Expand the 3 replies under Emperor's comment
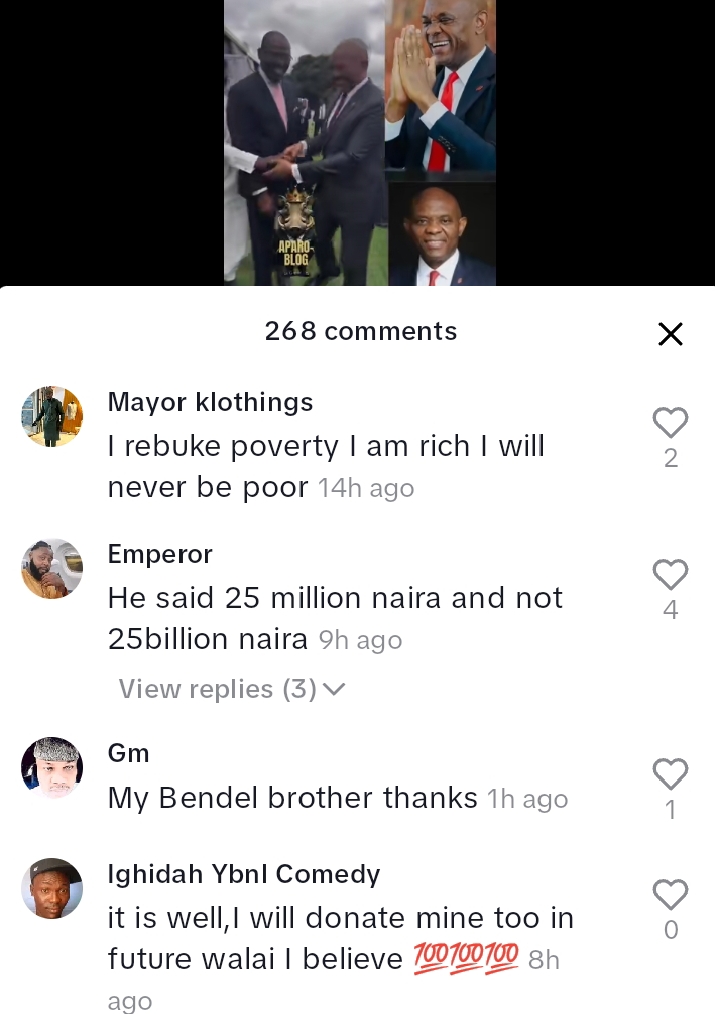Image resolution: width=715 pixels, height=1014 pixels. 232,689
